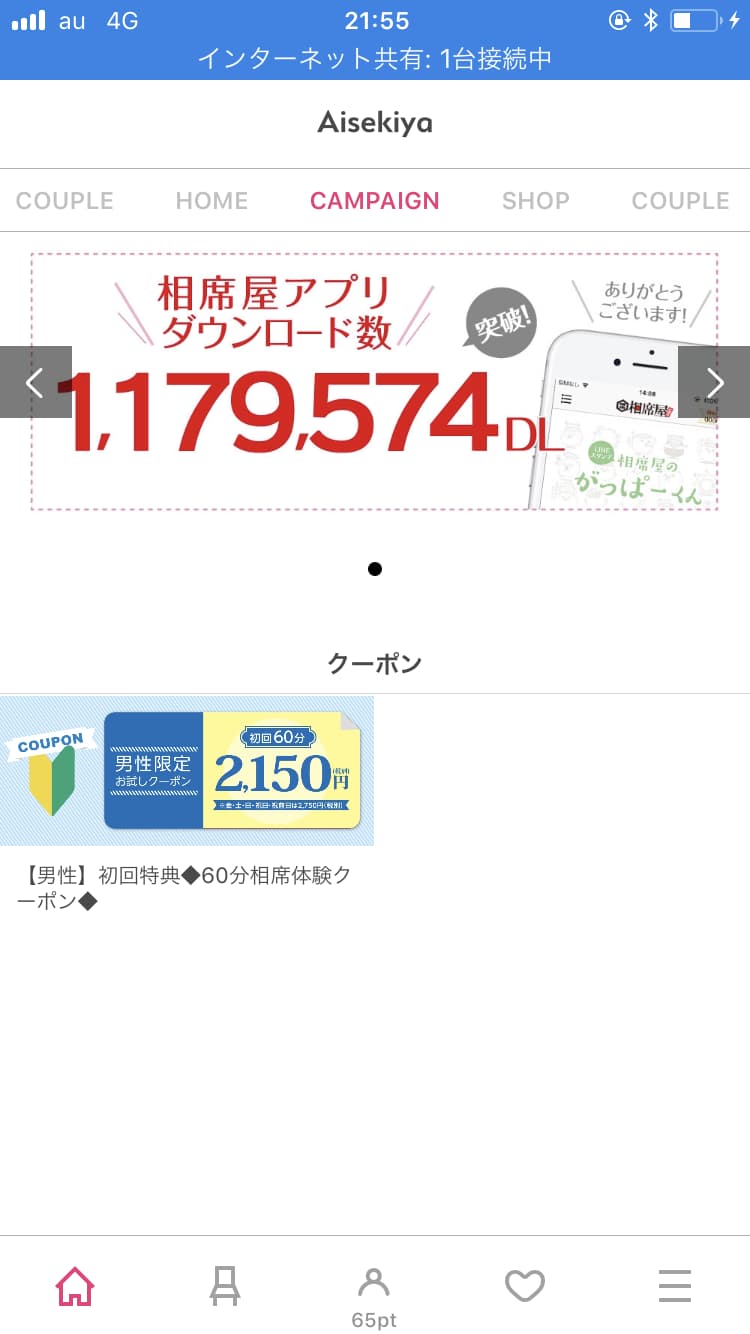The height and width of the screenshot is (1334, 750).
Task: Open the chair seat icon tab
Action: click(x=225, y=1285)
